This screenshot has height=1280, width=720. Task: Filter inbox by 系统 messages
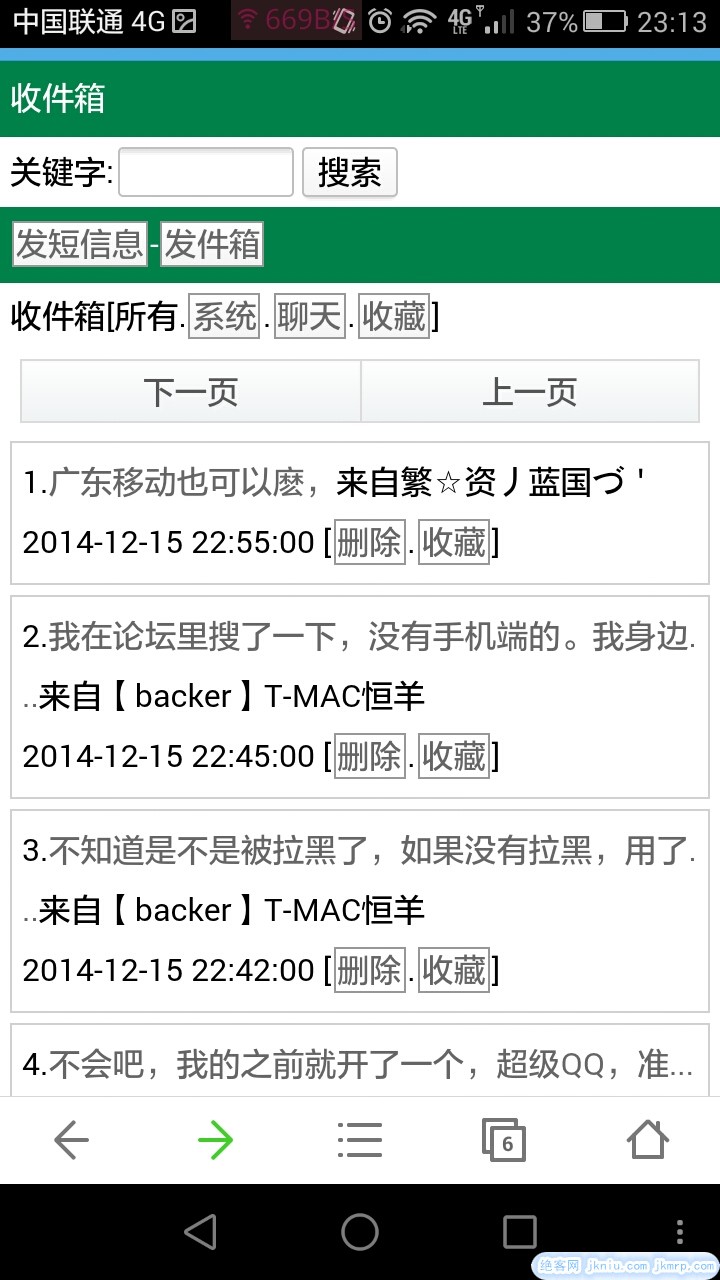tap(224, 317)
